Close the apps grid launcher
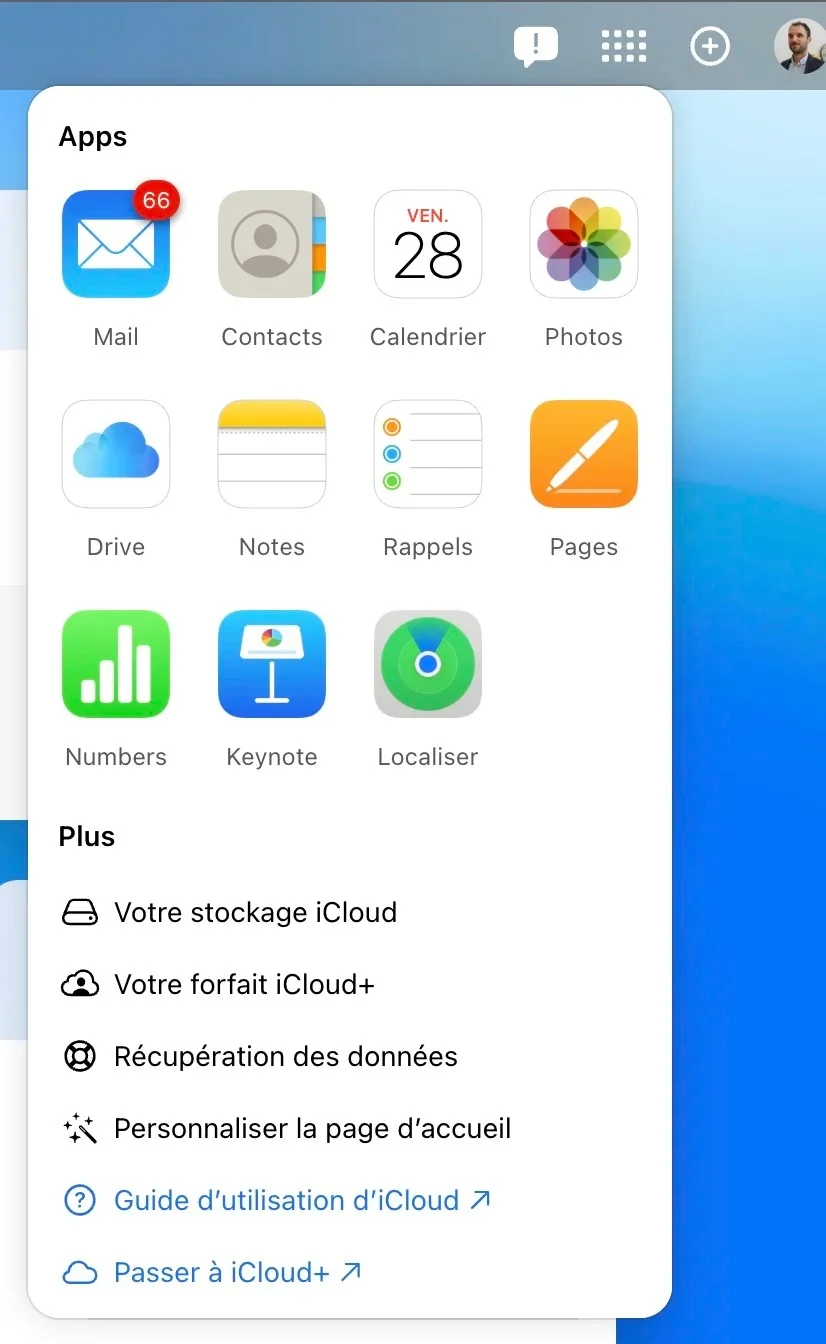The image size is (826, 1344). (623, 46)
